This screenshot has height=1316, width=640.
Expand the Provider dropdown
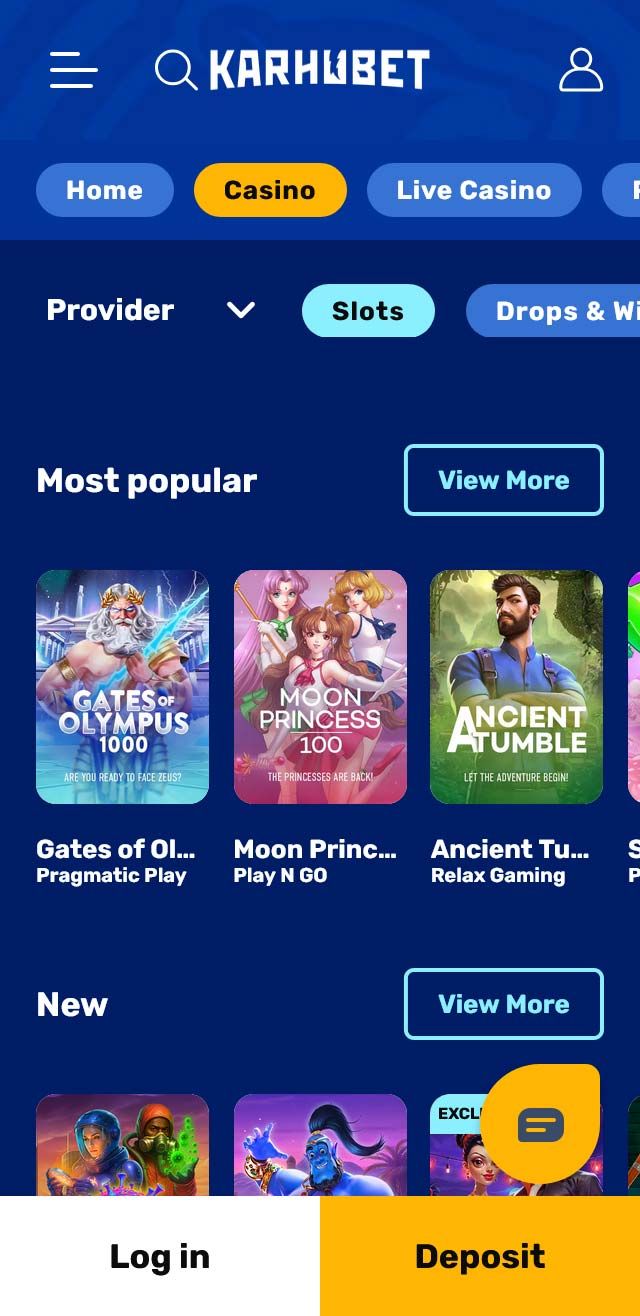click(x=150, y=310)
